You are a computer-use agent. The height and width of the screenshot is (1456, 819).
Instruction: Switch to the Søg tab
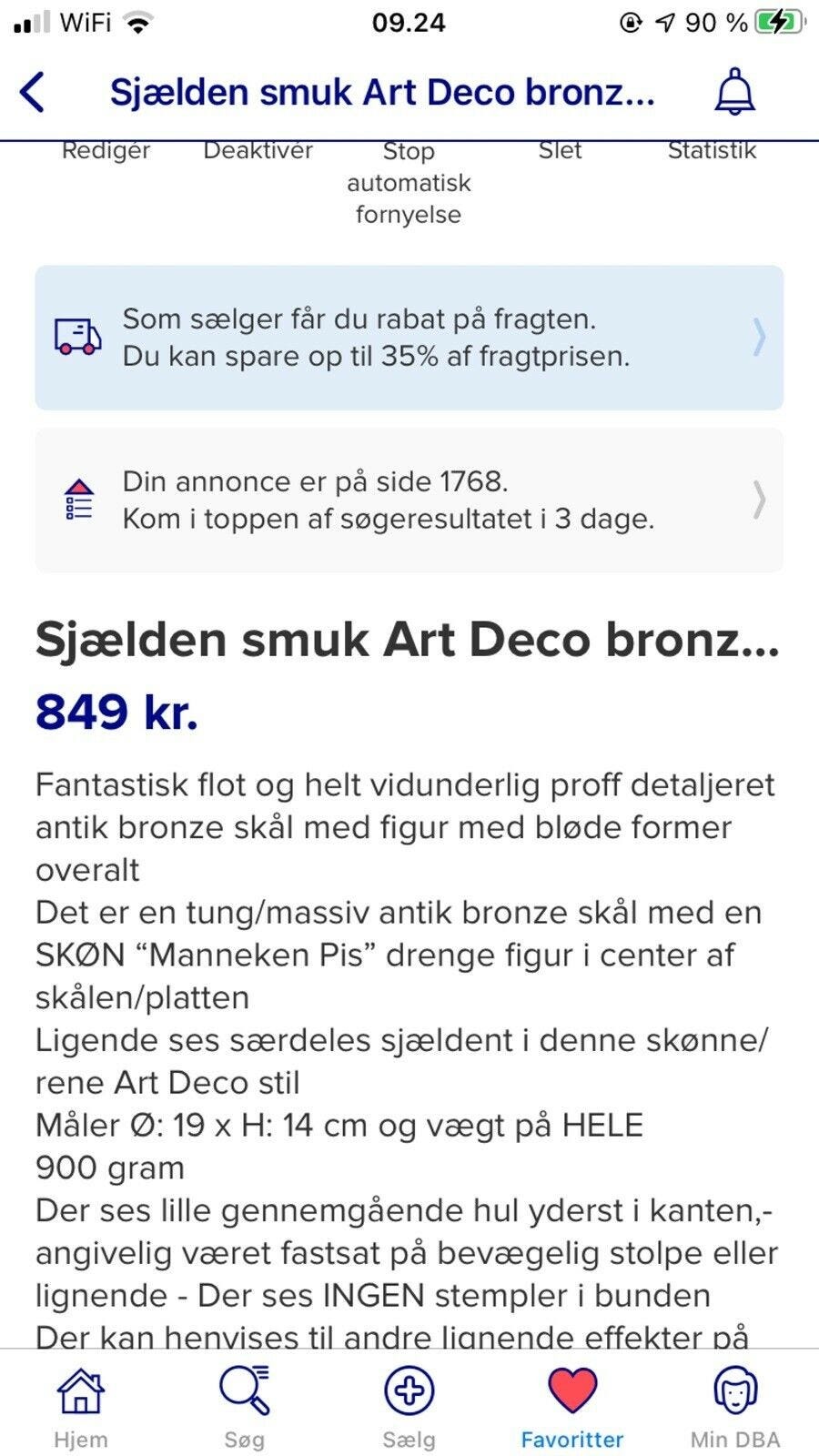click(245, 1405)
